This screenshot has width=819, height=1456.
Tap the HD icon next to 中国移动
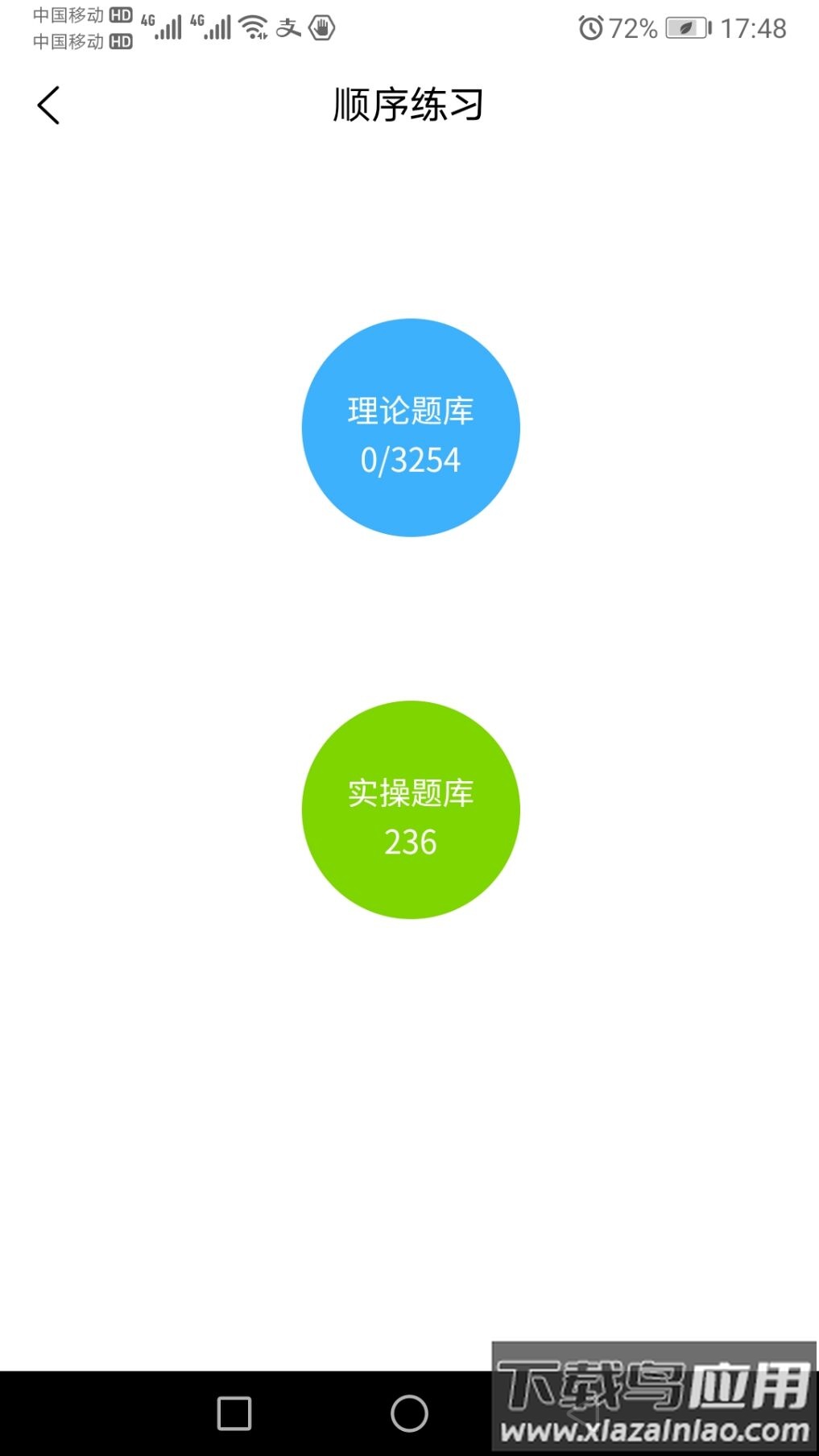pyautogui.click(x=121, y=14)
